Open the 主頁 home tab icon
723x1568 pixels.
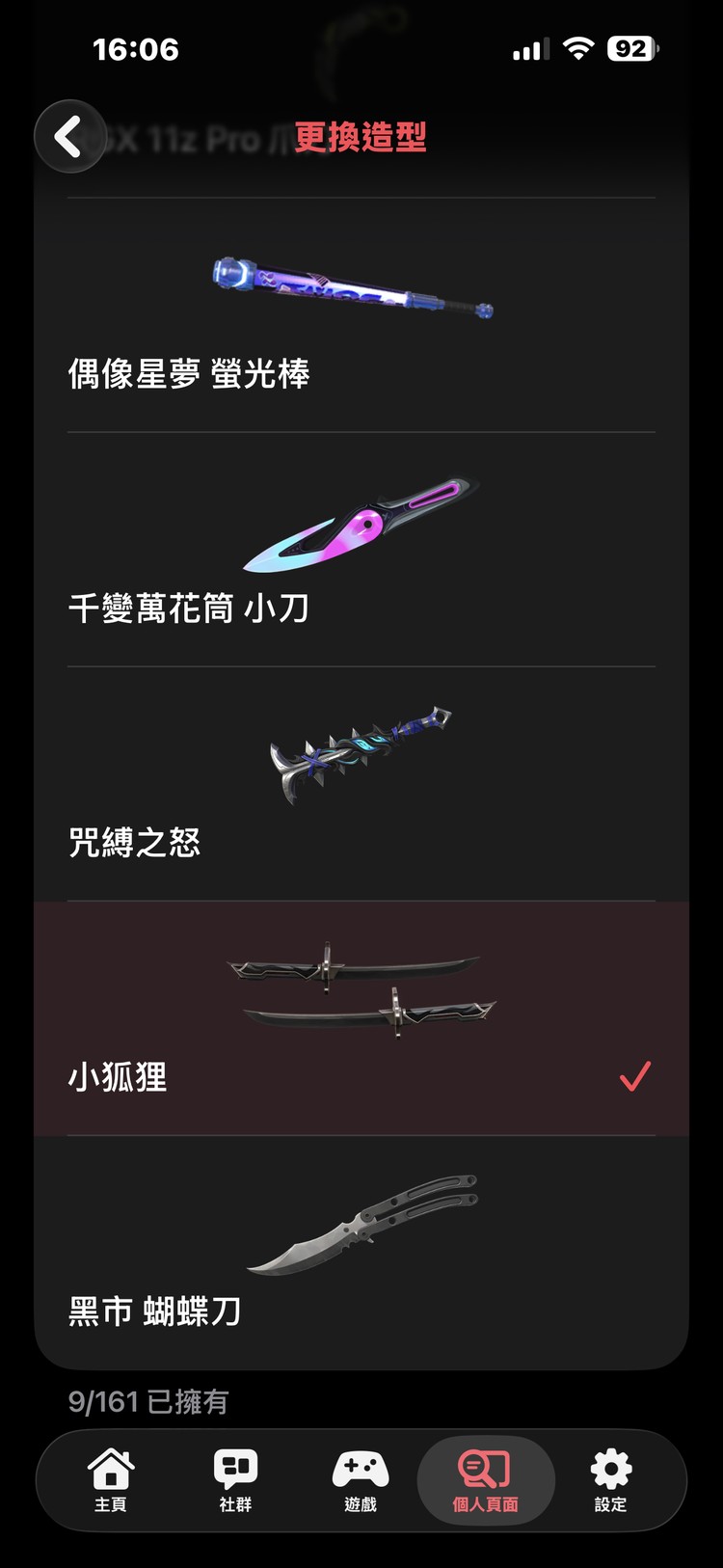click(x=112, y=1468)
